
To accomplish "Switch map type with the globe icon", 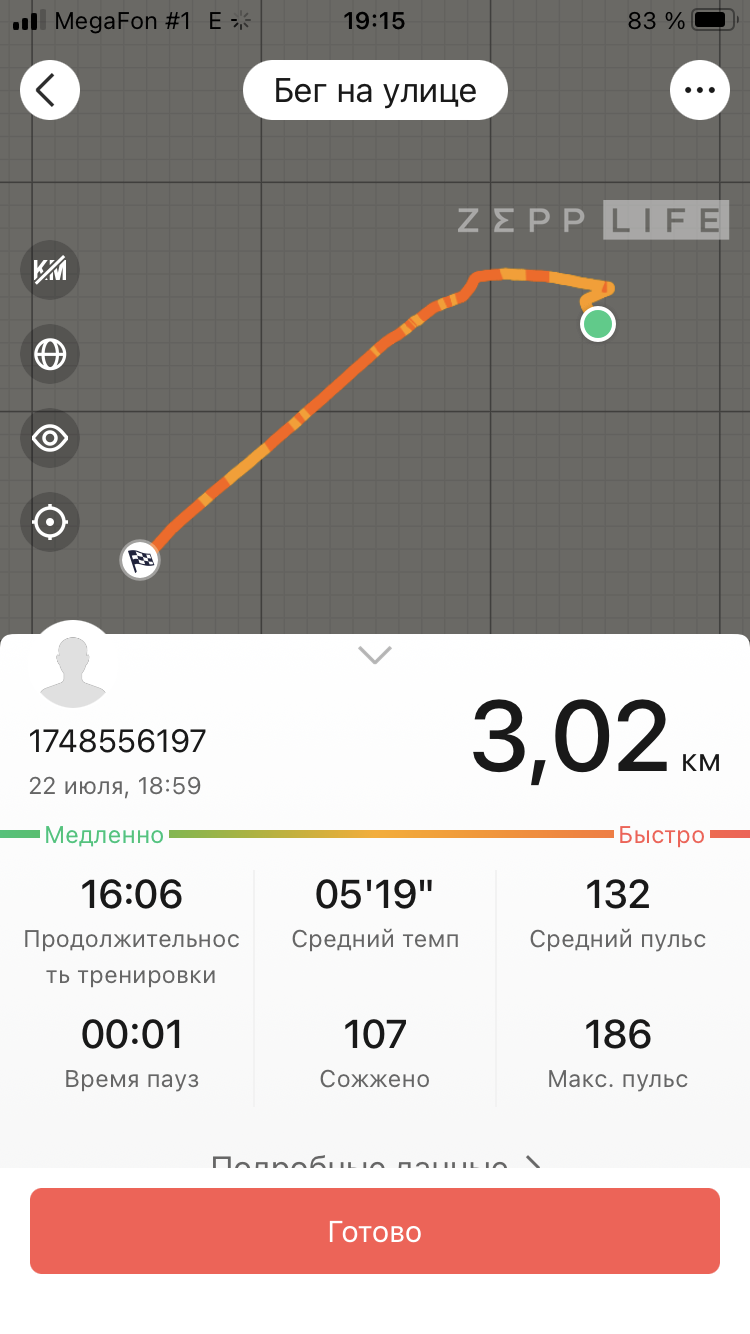I will [x=50, y=354].
